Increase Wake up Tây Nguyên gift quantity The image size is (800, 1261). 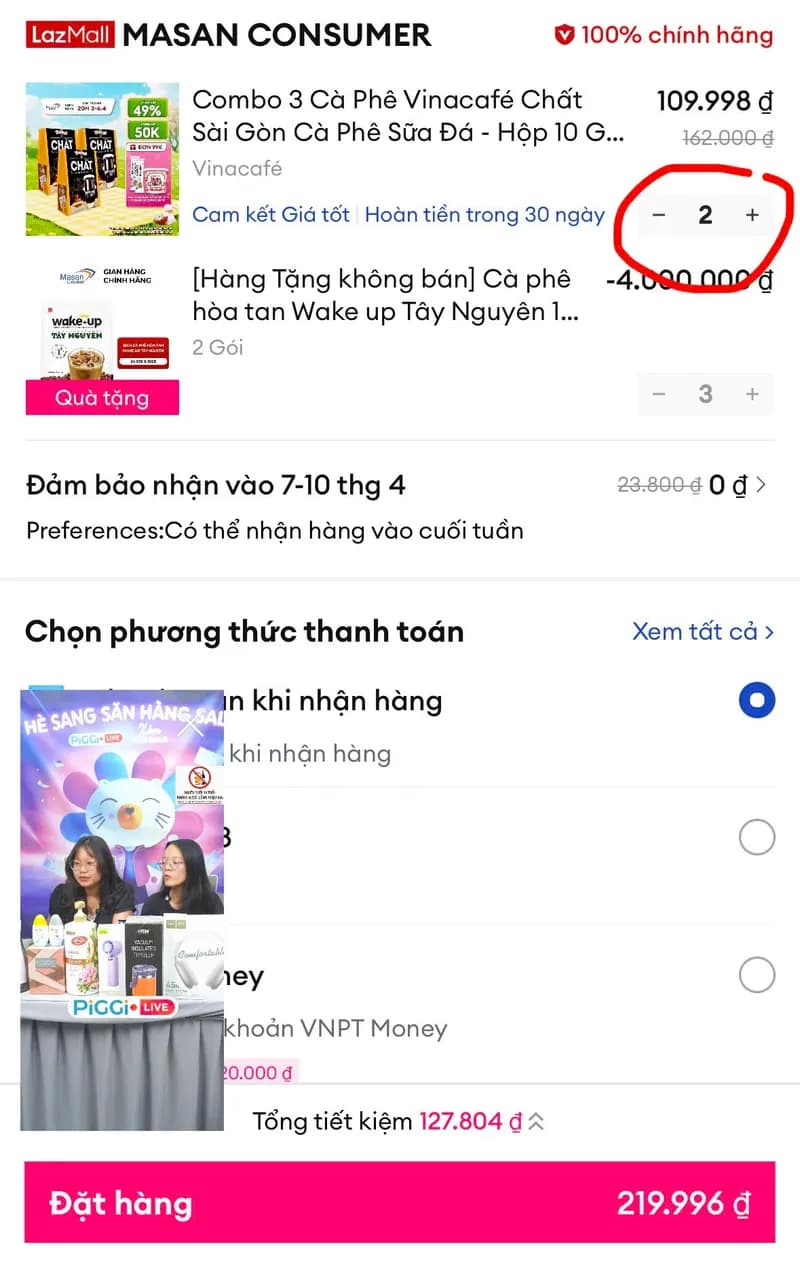tap(753, 394)
